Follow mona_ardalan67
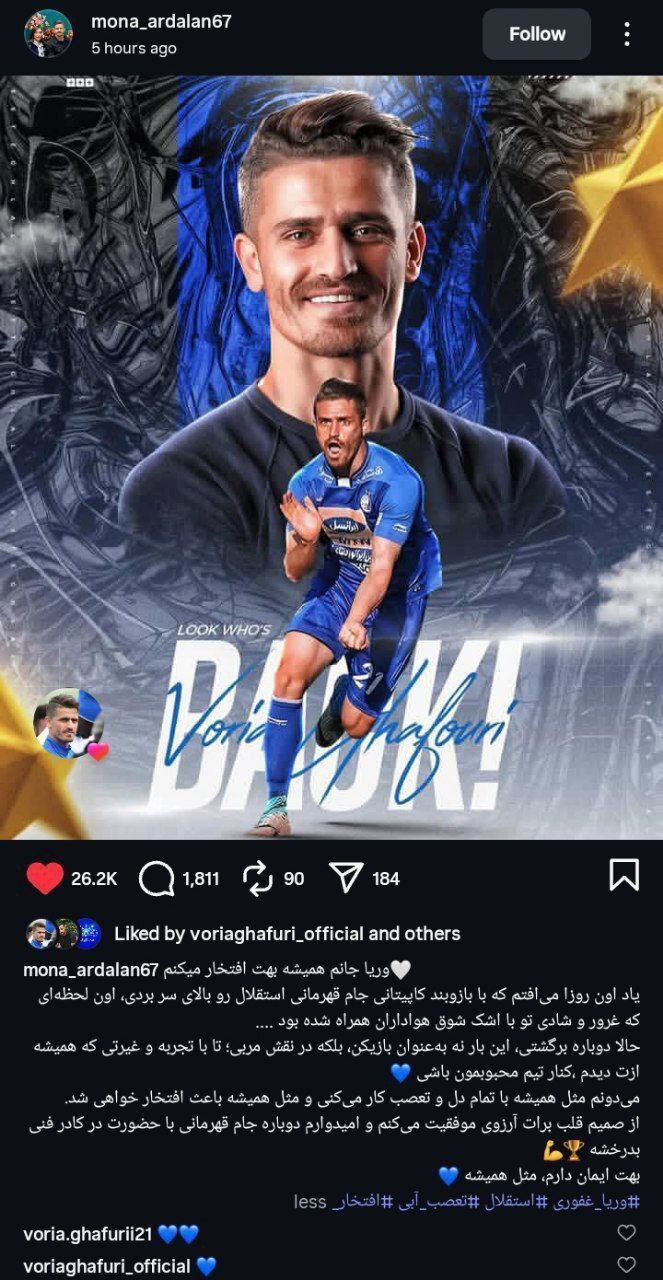The width and height of the screenshot is (663, 1280). tap(536, 34)
